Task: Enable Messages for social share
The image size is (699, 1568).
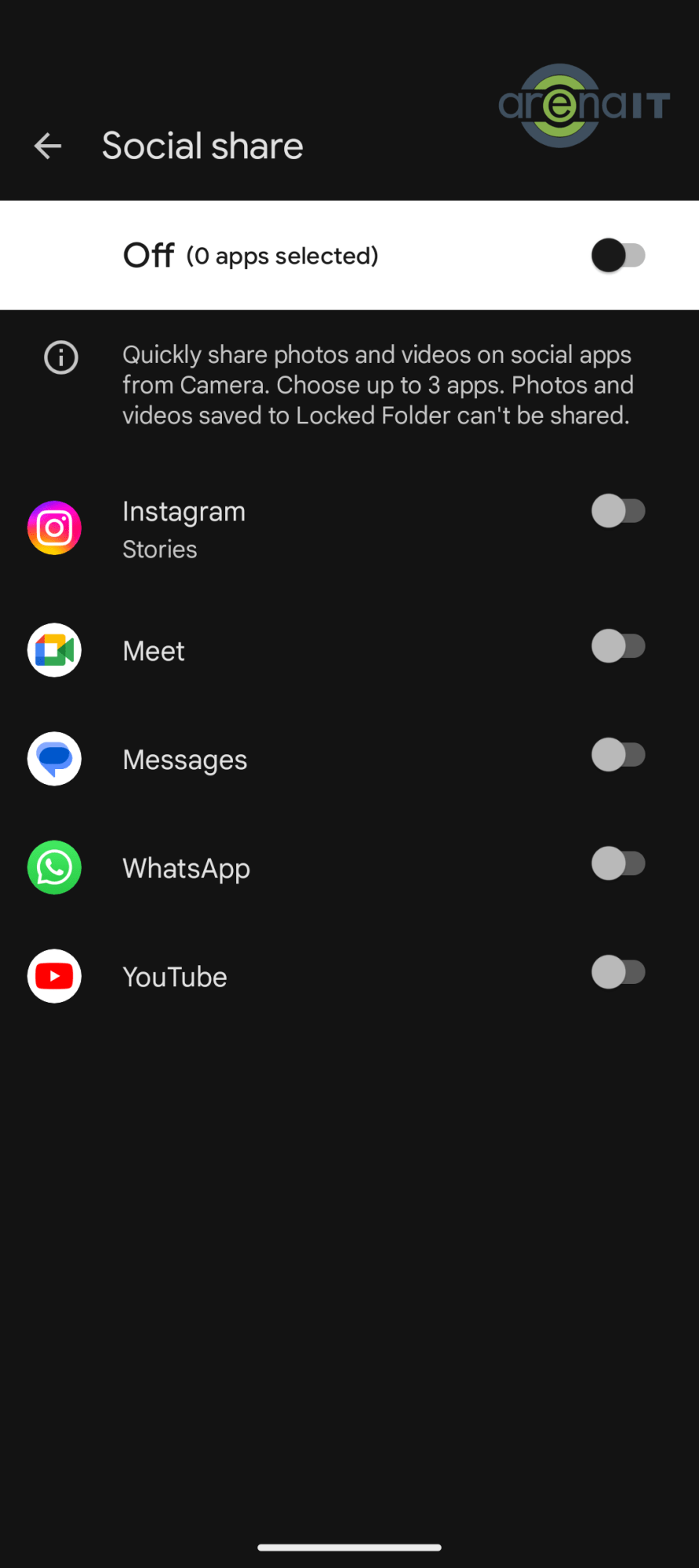Action: tap(618, 756)
